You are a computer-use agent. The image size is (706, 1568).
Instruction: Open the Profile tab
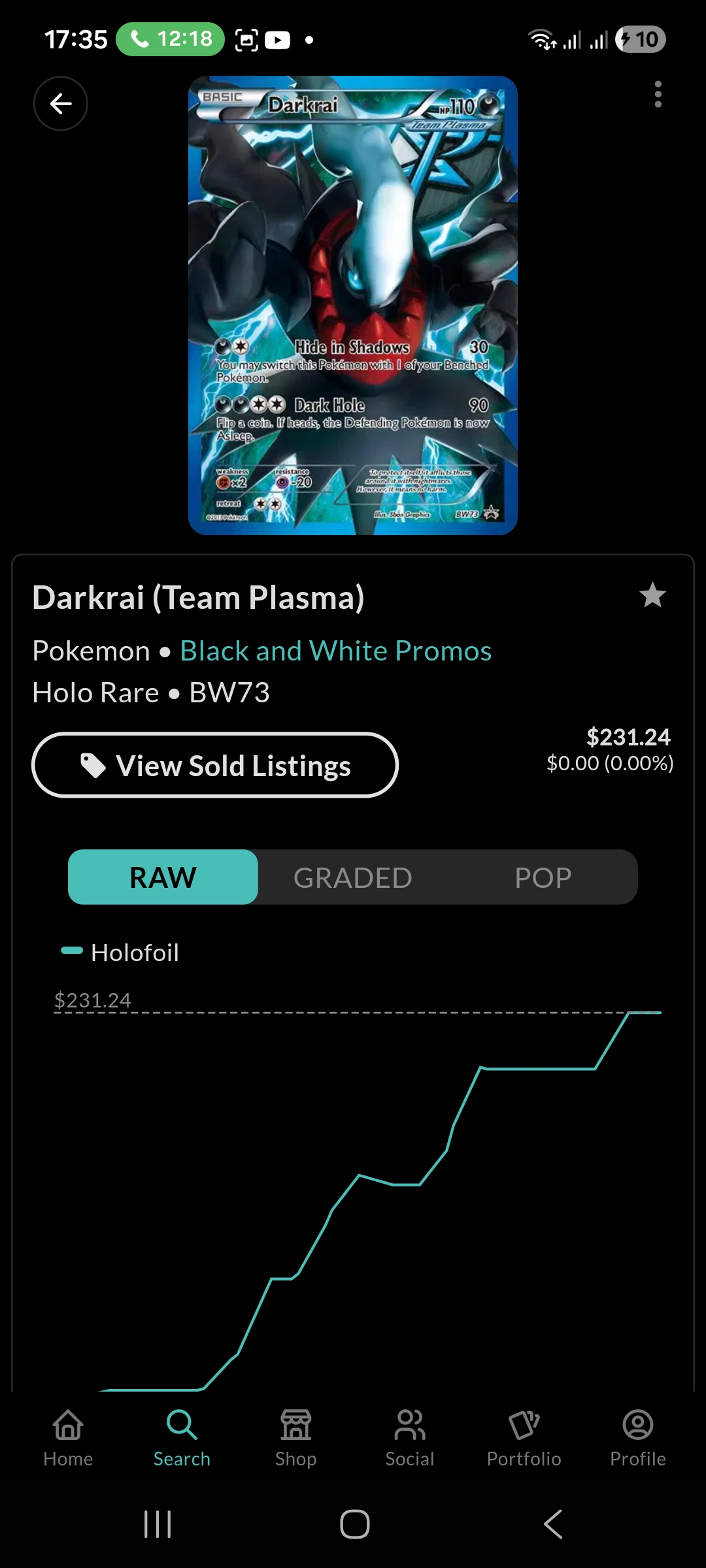coord(637,1437)
